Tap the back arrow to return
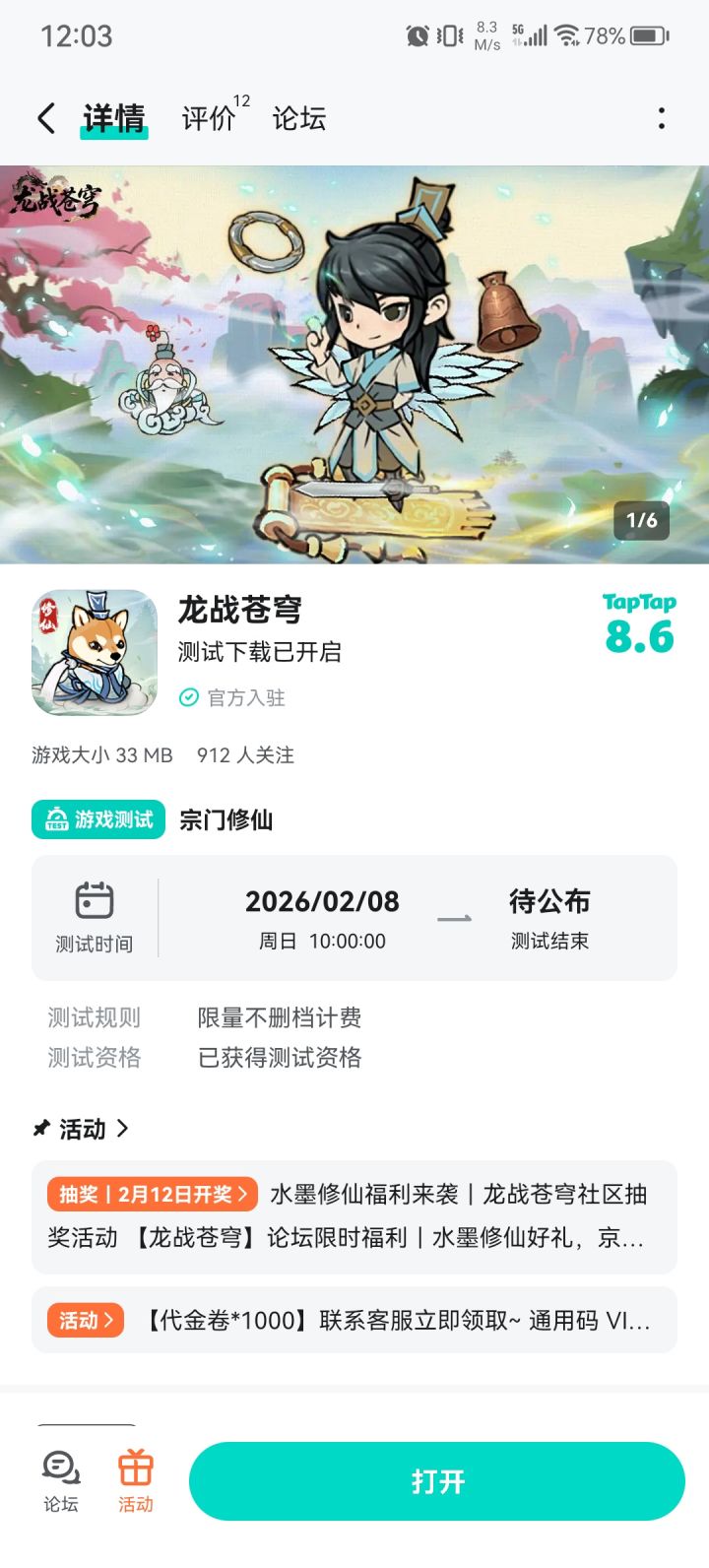This screenshot has width=709, height=1568. click(44, 117)
